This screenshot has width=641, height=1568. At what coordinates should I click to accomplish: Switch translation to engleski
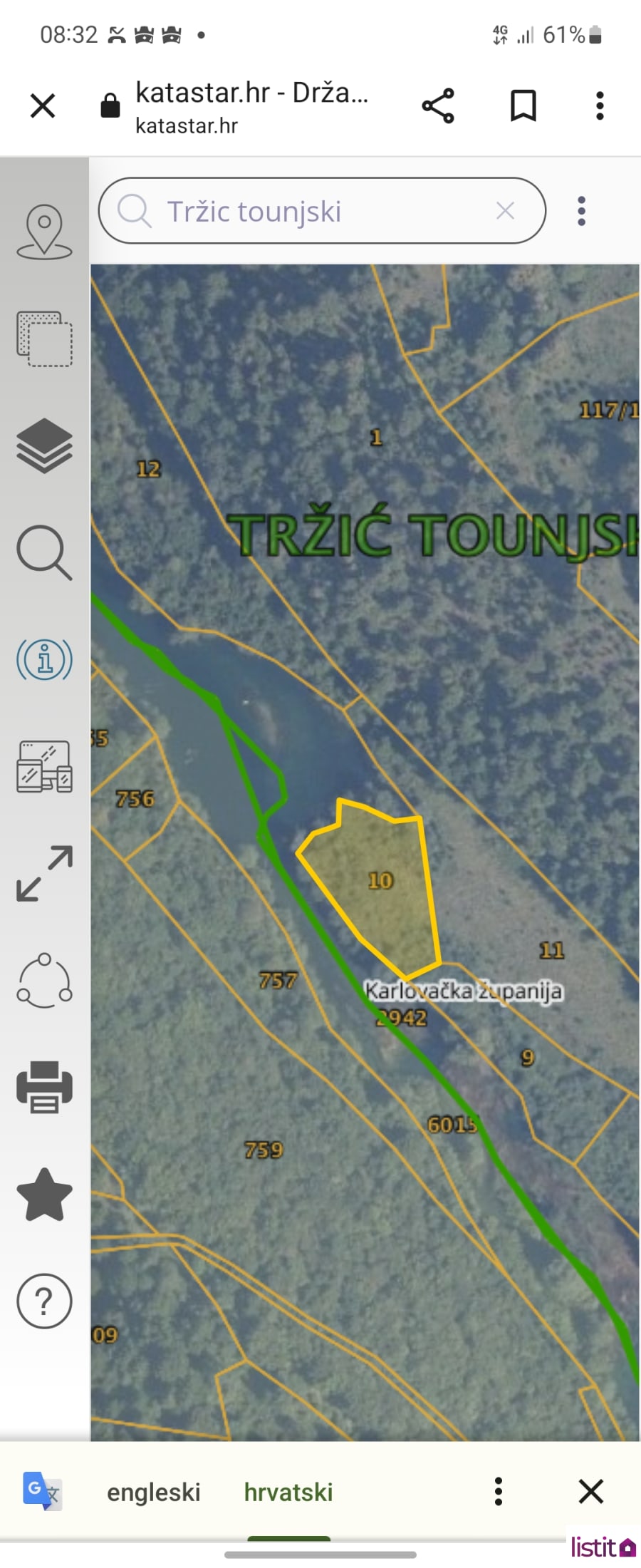pyautogui.click(x=153, y=1492)
